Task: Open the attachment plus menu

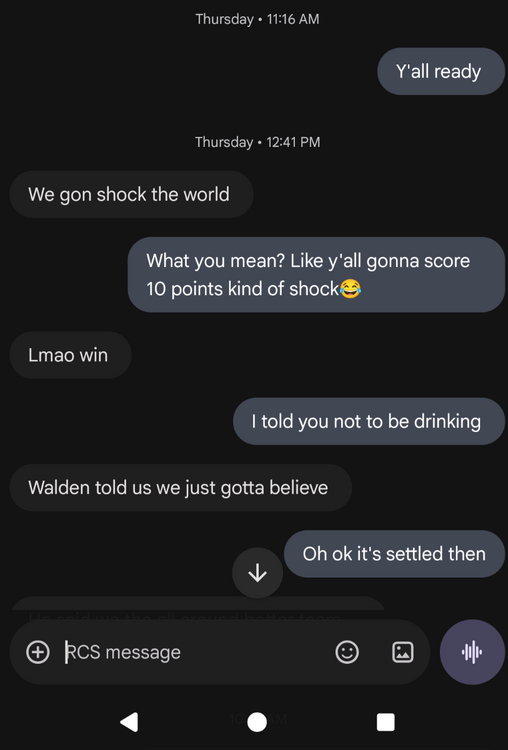Action: tap(38, 652)
